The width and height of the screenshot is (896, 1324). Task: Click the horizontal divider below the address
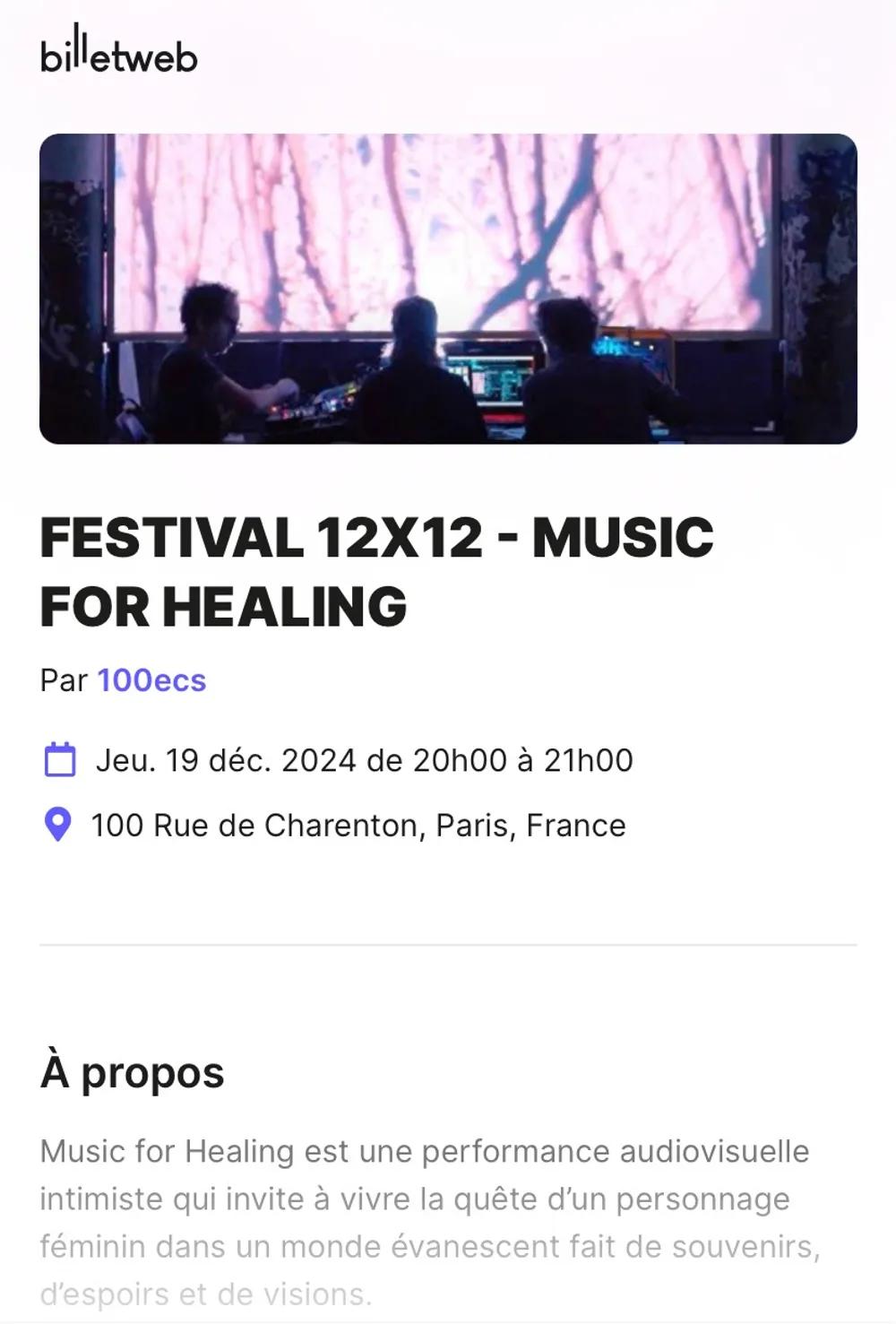pos(448,943)
